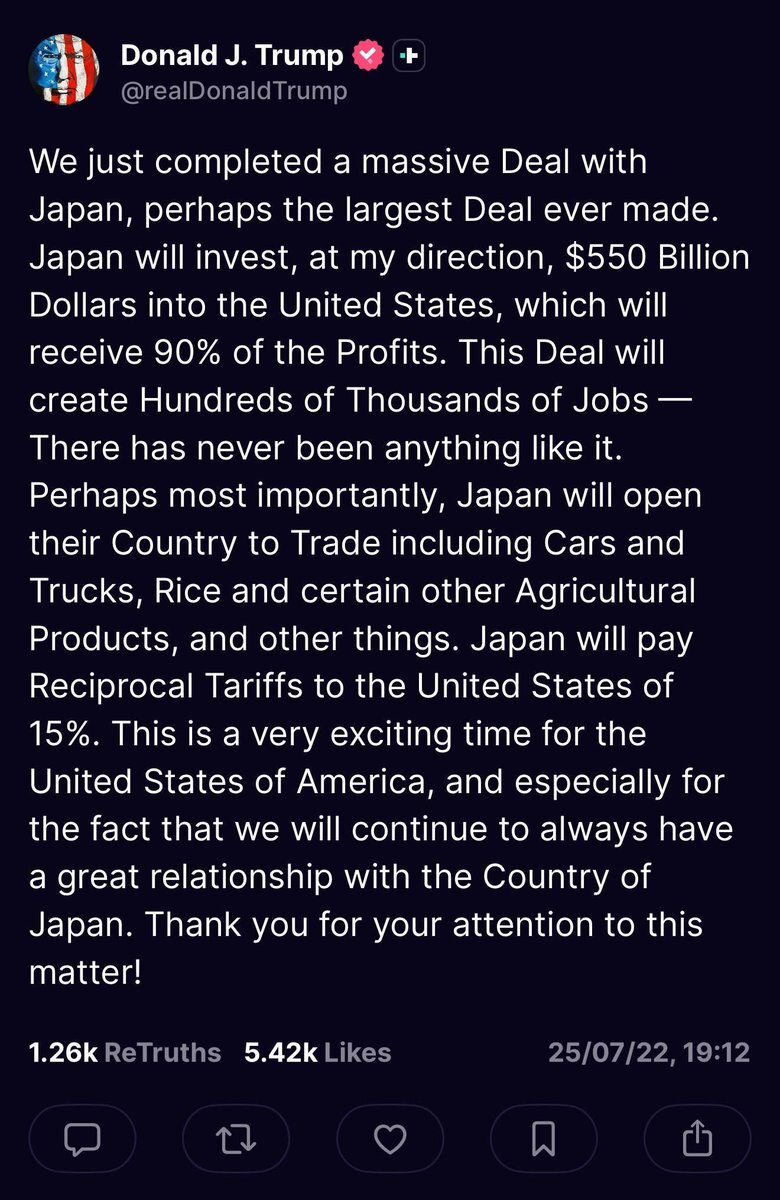
Task: Tap the plus follow badge beside the name
Action: [408, 56]
